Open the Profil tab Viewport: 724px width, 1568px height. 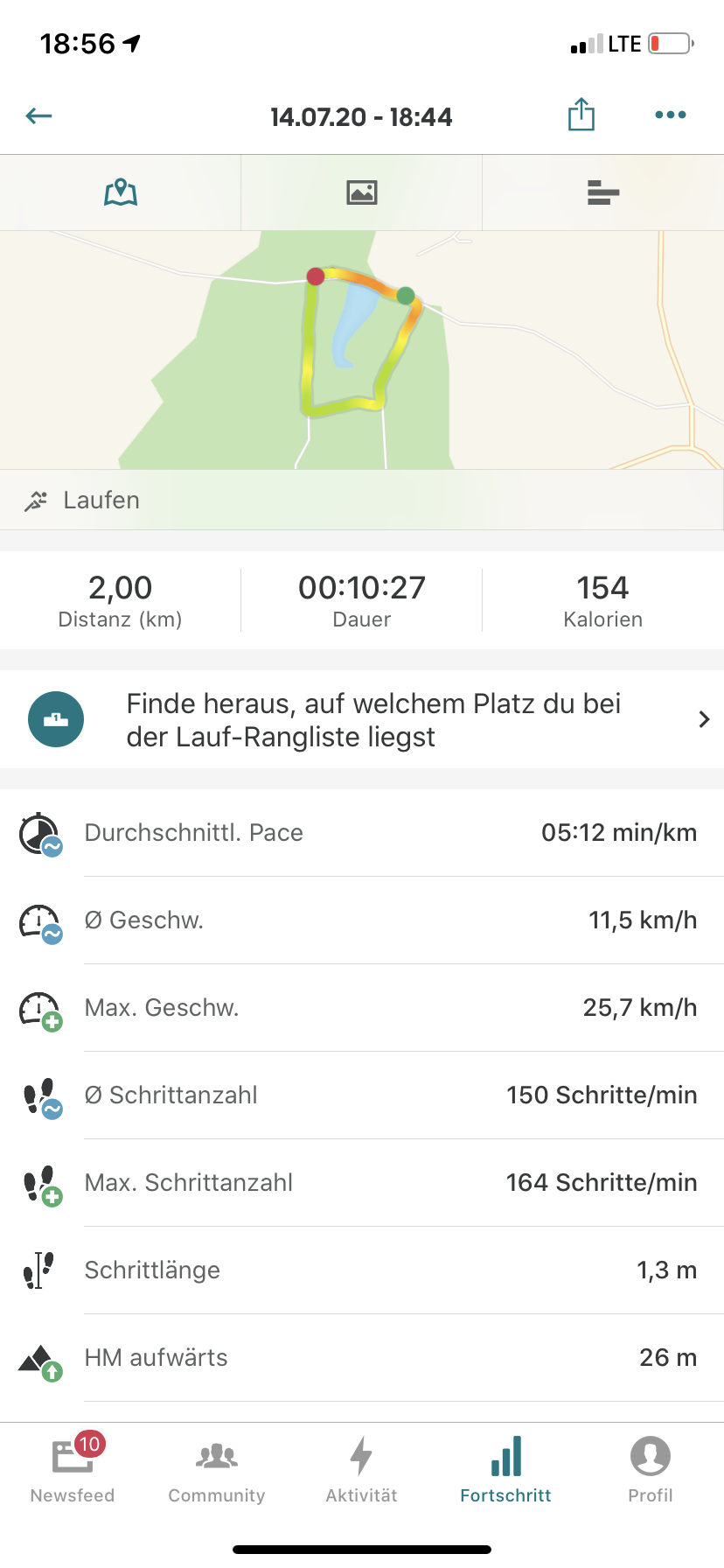(650, 1470)
